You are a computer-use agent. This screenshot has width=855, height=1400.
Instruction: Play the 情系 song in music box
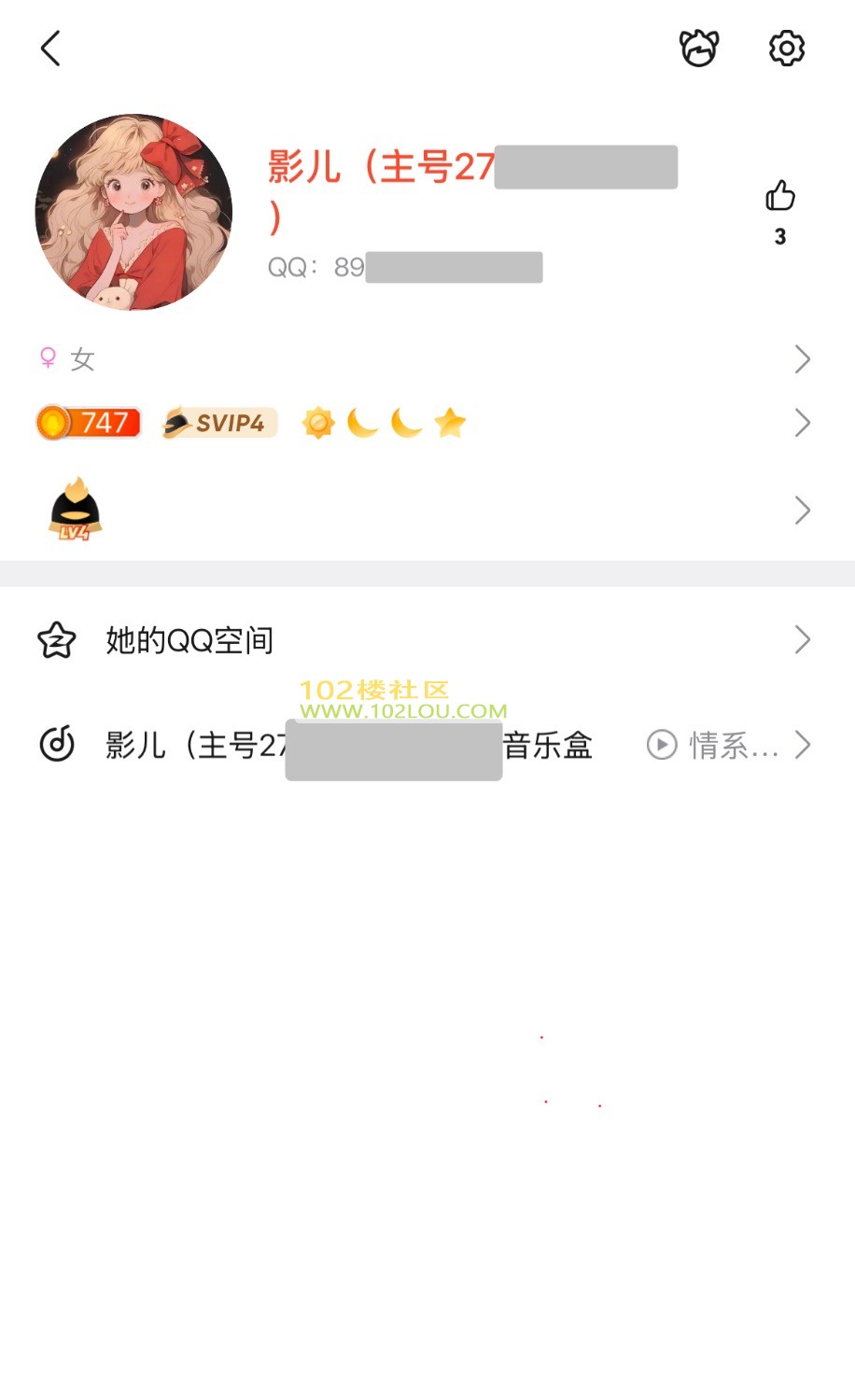[662, 745]
